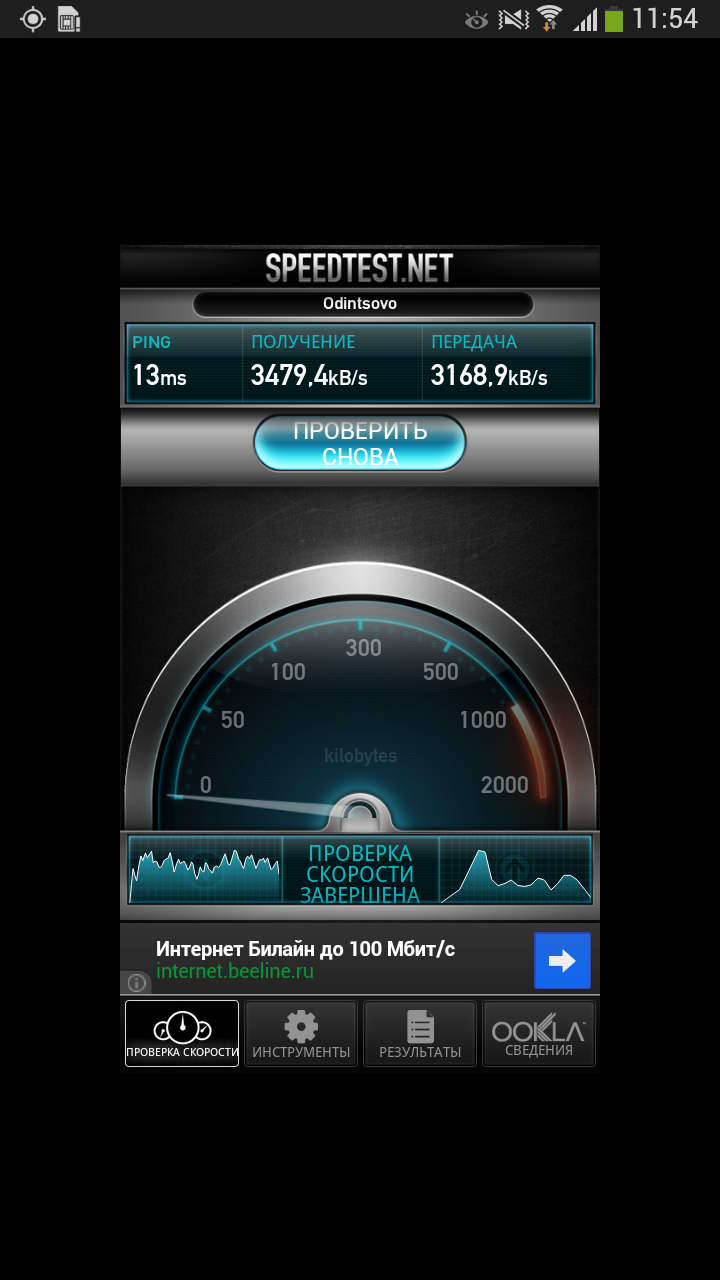Open the ИНСТРУМЕНТЫ tab
720x1280 pixels.
(x=301, y=1034)
